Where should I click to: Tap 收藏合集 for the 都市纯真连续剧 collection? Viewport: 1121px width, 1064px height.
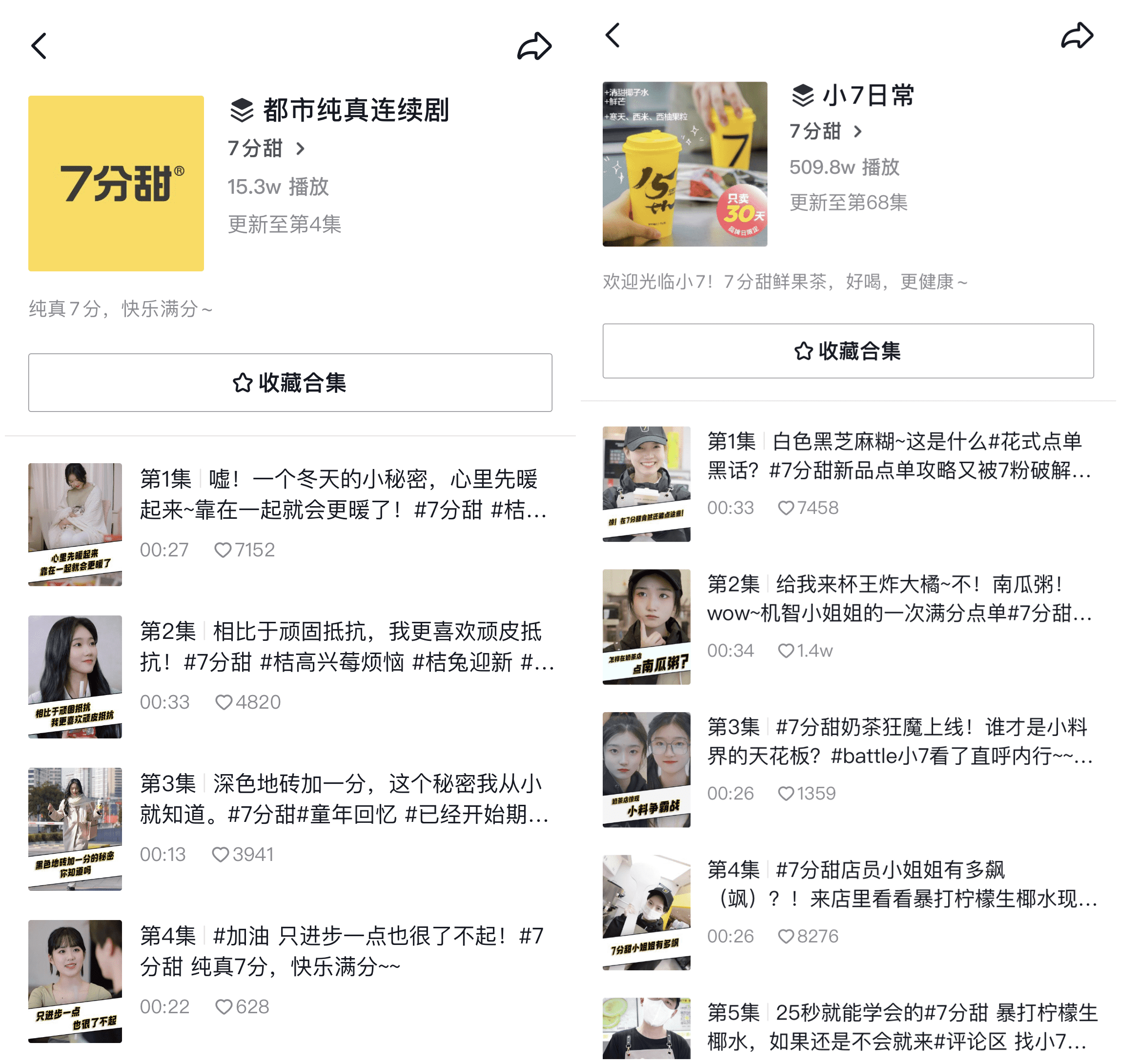click(x=290, y=383)
